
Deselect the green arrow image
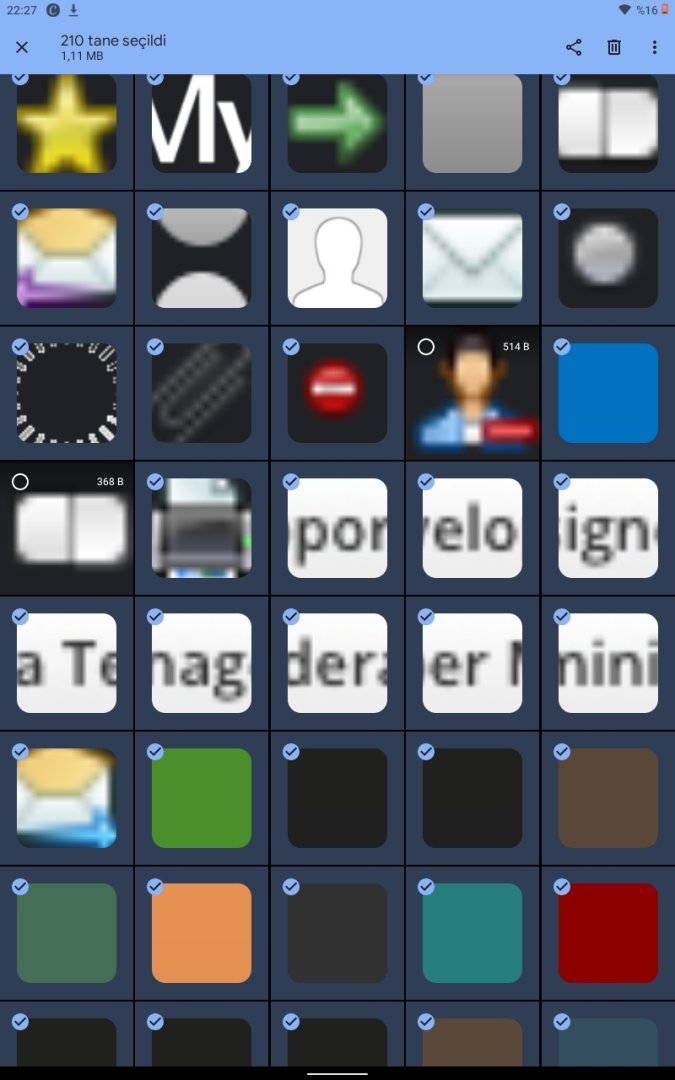pyautogui.click(x=337, y=123)
